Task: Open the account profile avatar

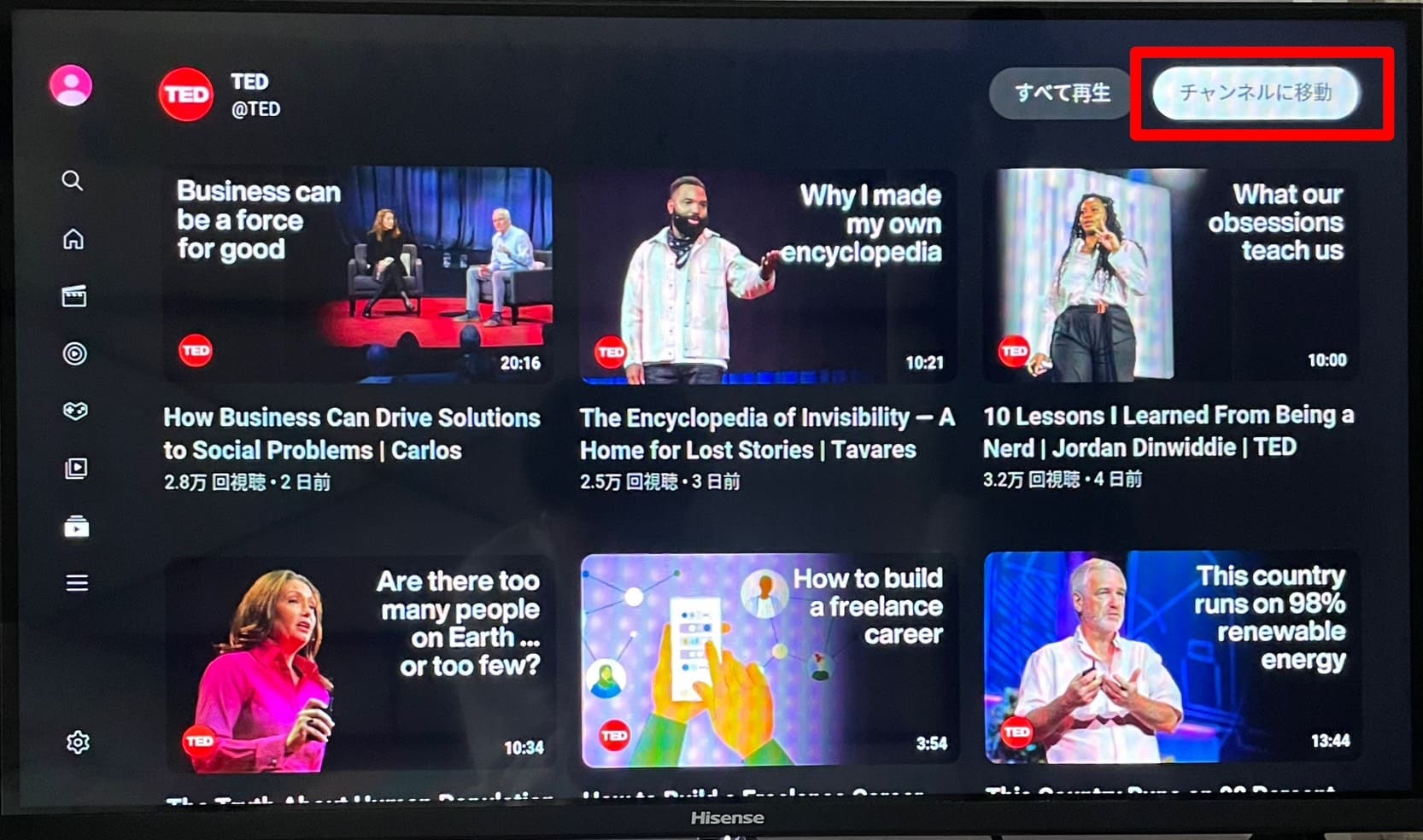Action: tap(71, 86)
